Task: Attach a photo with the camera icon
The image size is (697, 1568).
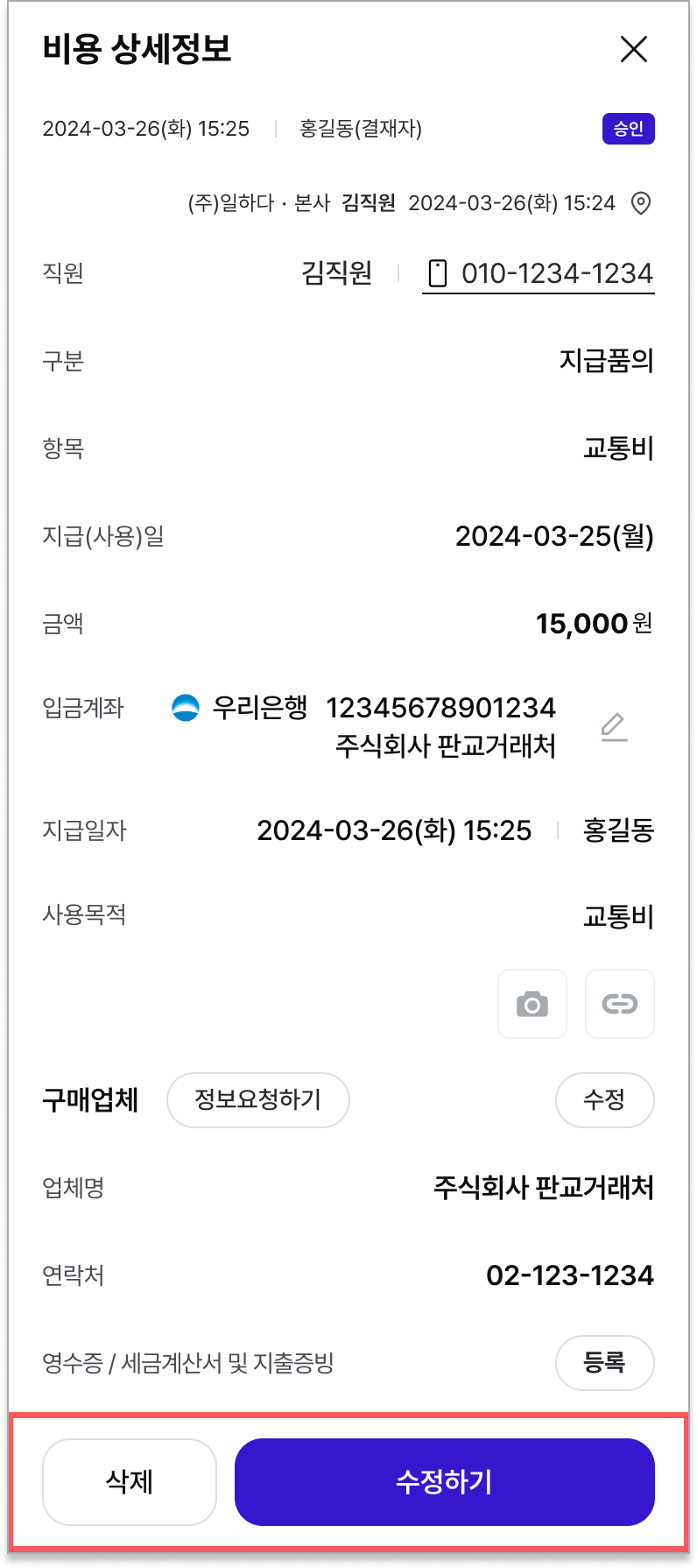Action: (532, 1004)
